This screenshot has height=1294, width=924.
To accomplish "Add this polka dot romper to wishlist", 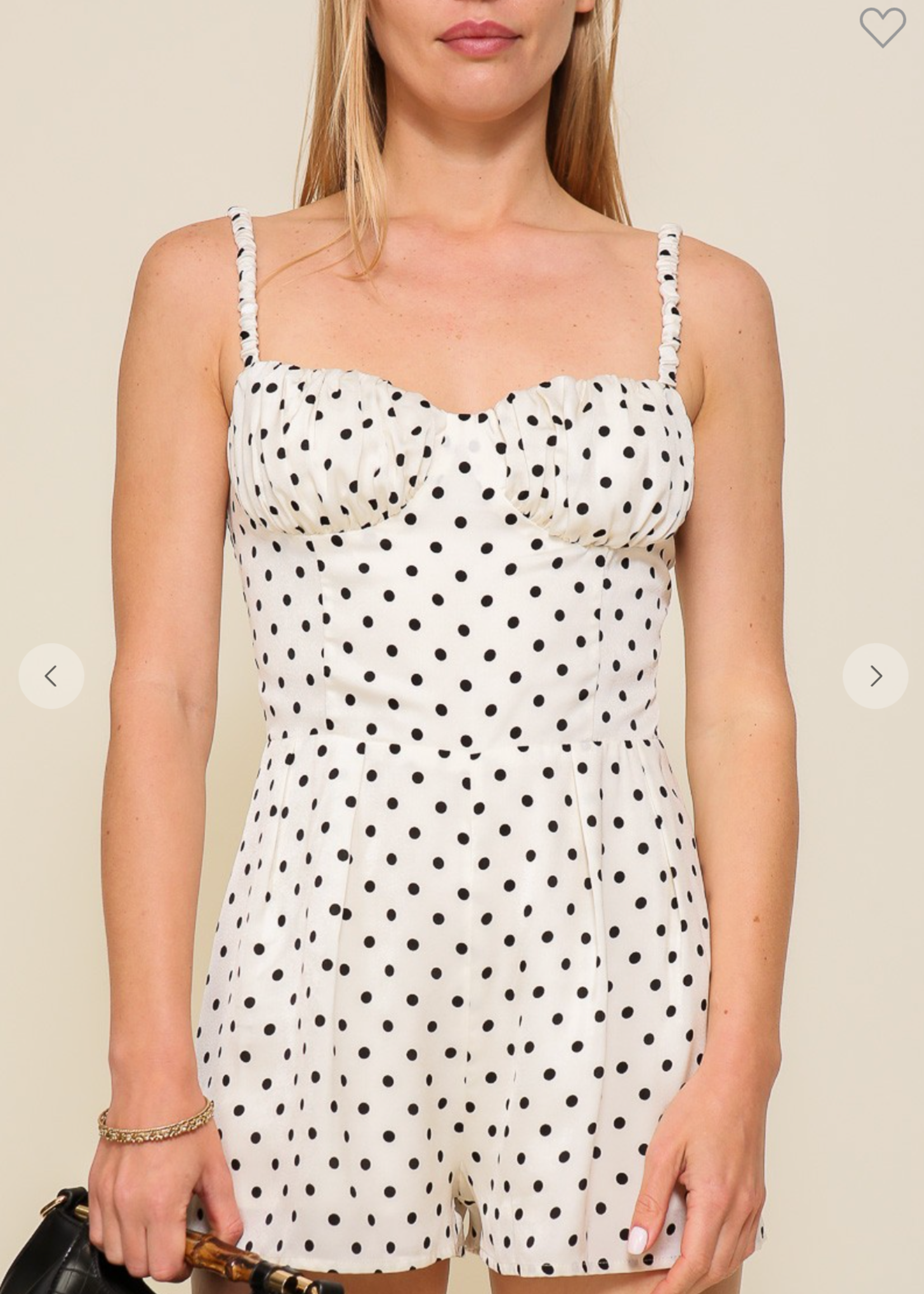I will point(883,27).
